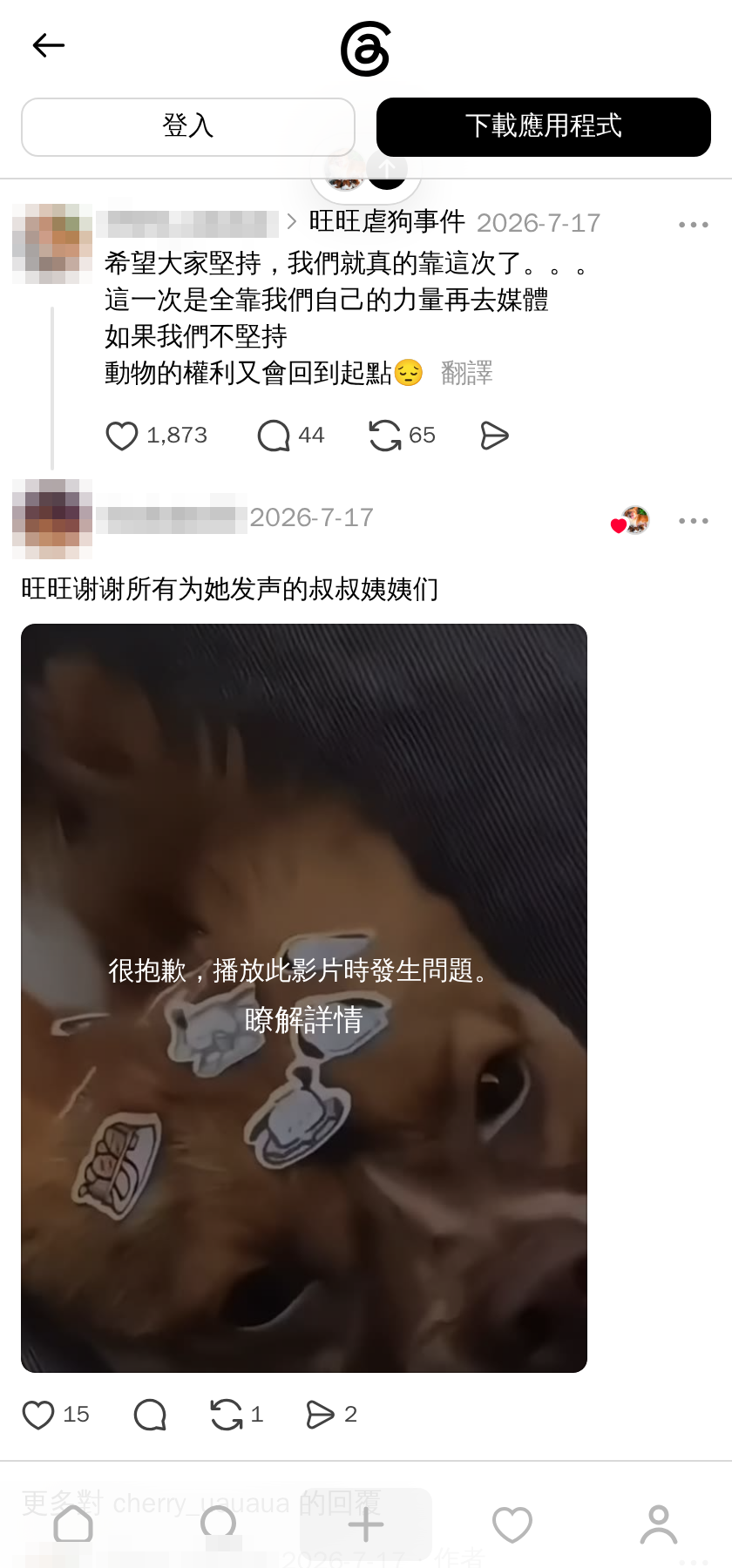Open the activity heart tab
Image resolution: width=732 pixels, height=1568 pixels.
(512, 1524)
